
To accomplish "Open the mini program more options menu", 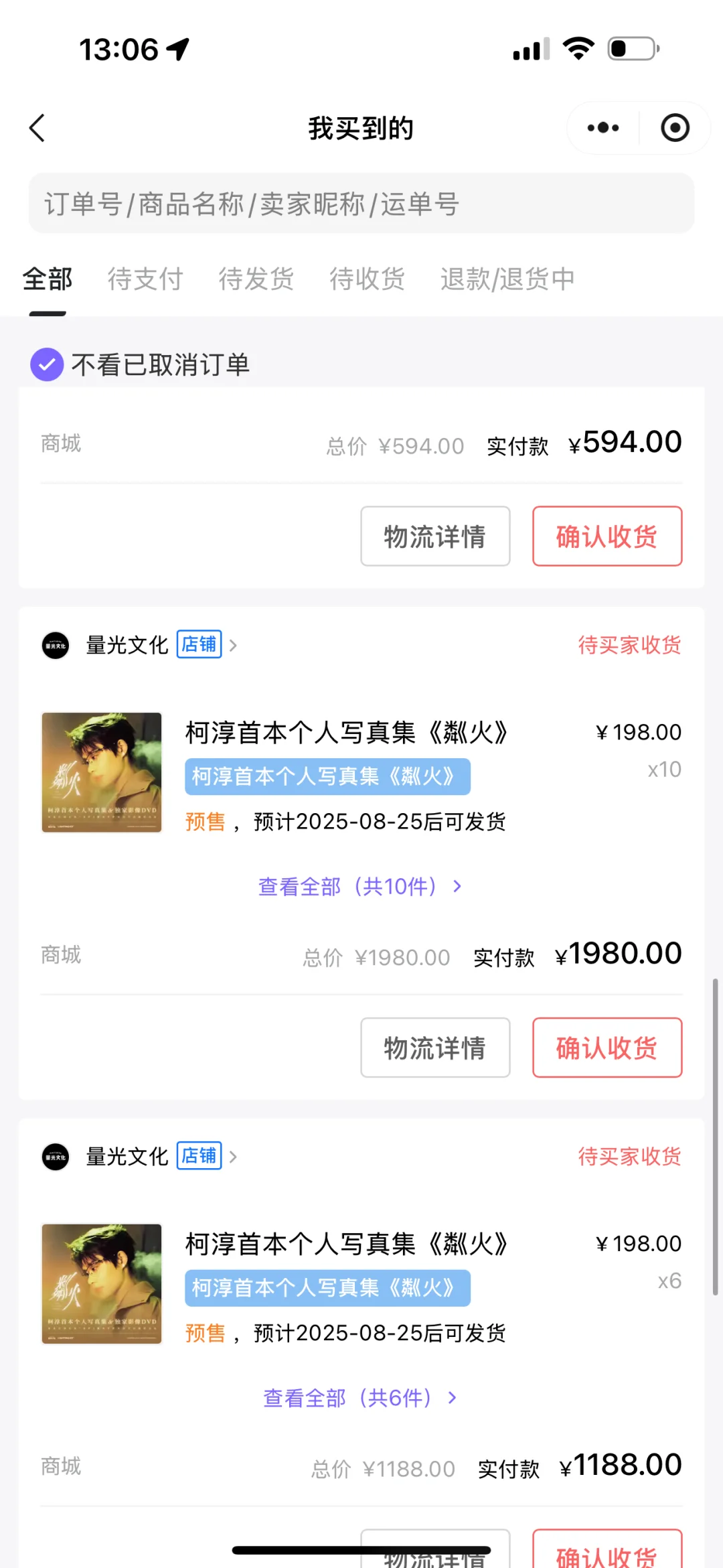I will 602,128.
